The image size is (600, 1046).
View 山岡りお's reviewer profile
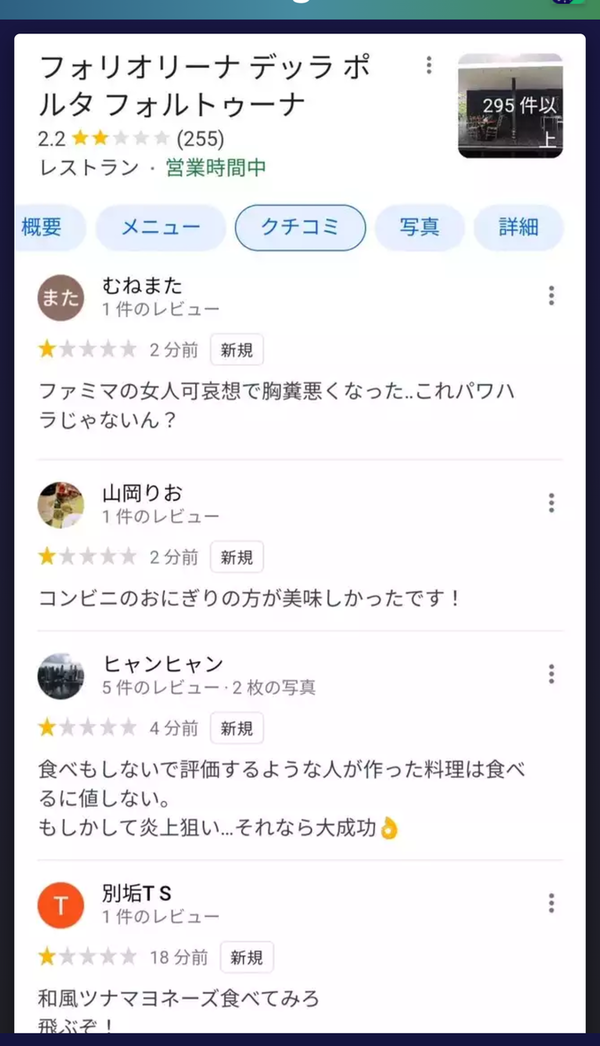coord(60,505)
